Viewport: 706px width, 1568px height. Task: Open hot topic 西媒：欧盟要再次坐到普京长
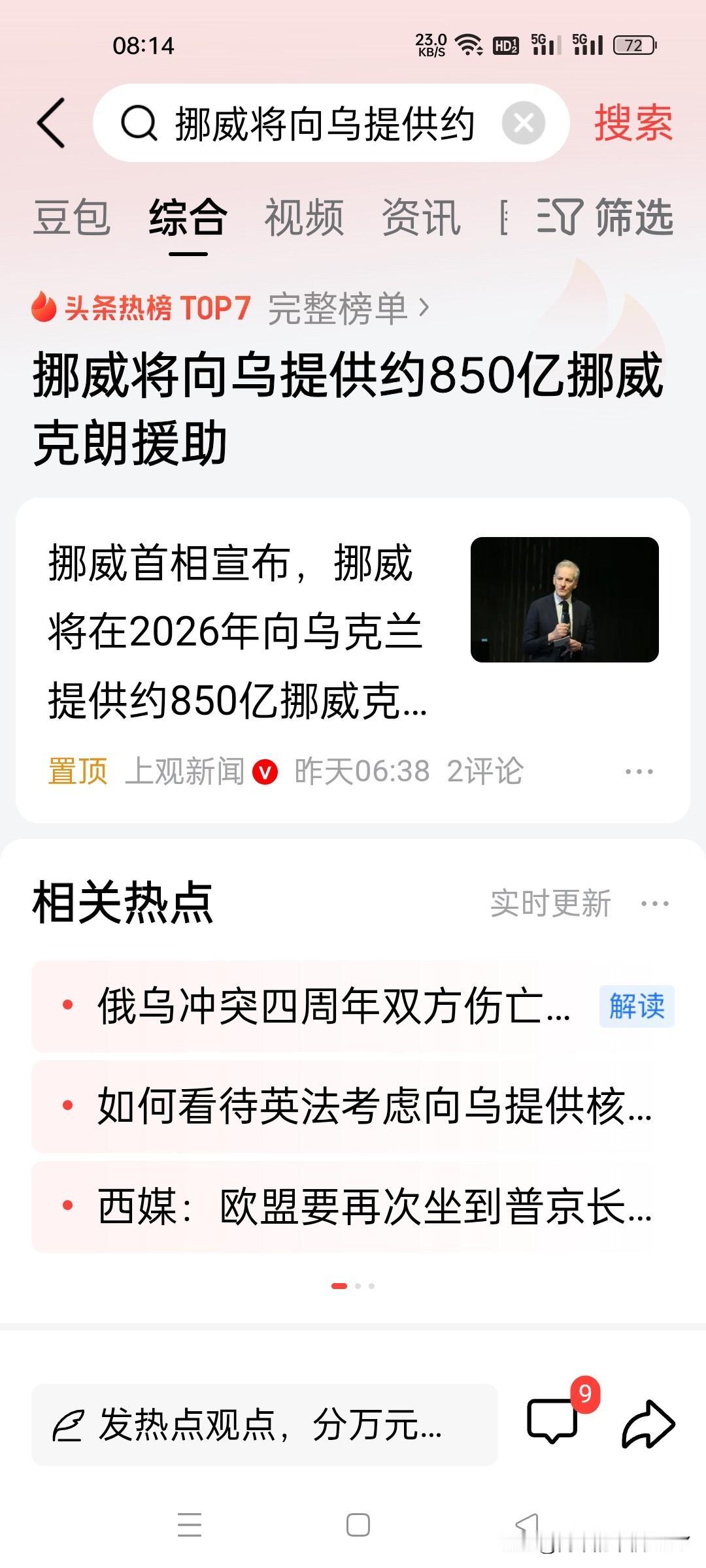374,1206
